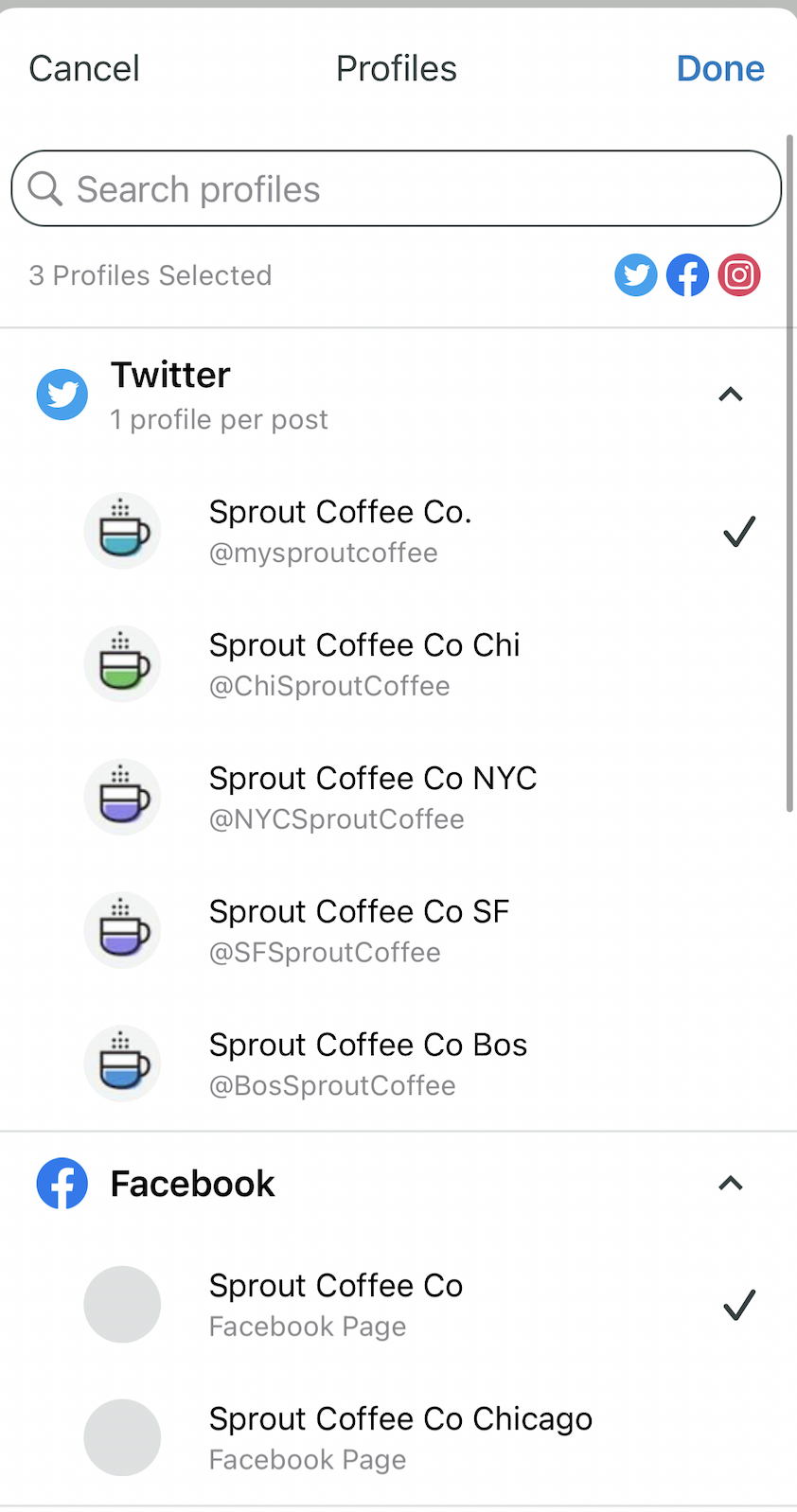Click the Profiles title at the top

pos(396,67)
